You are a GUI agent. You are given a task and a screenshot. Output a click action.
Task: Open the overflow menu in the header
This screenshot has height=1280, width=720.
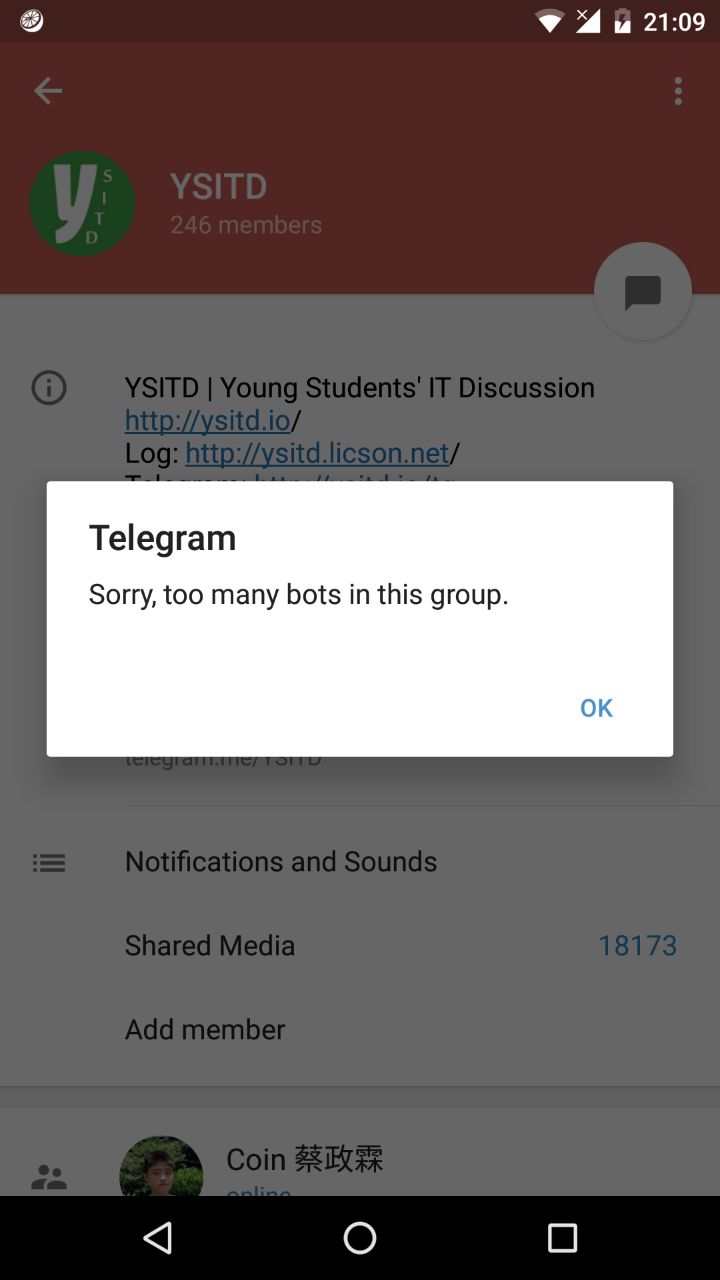coord(678,91)
